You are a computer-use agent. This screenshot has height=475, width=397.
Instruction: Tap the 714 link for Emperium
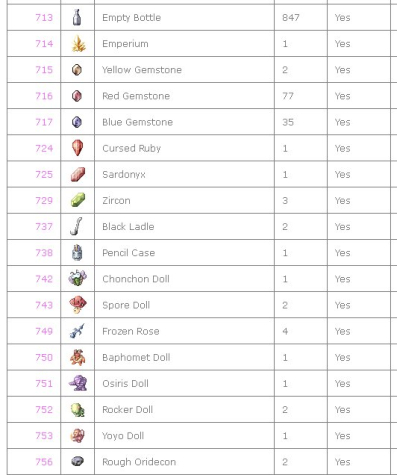coord(44,44)
